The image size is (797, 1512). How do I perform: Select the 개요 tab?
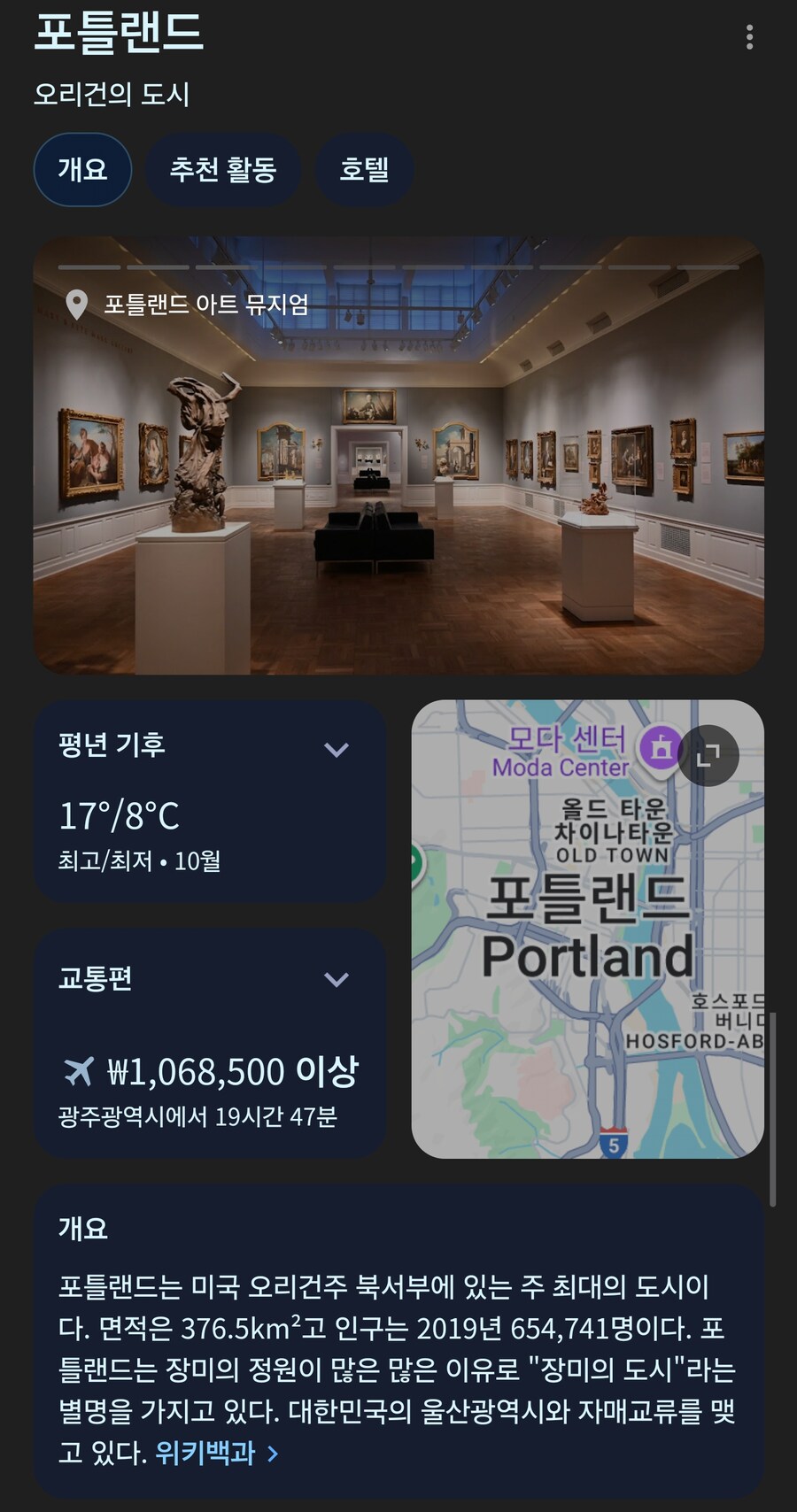coord(82,169)
